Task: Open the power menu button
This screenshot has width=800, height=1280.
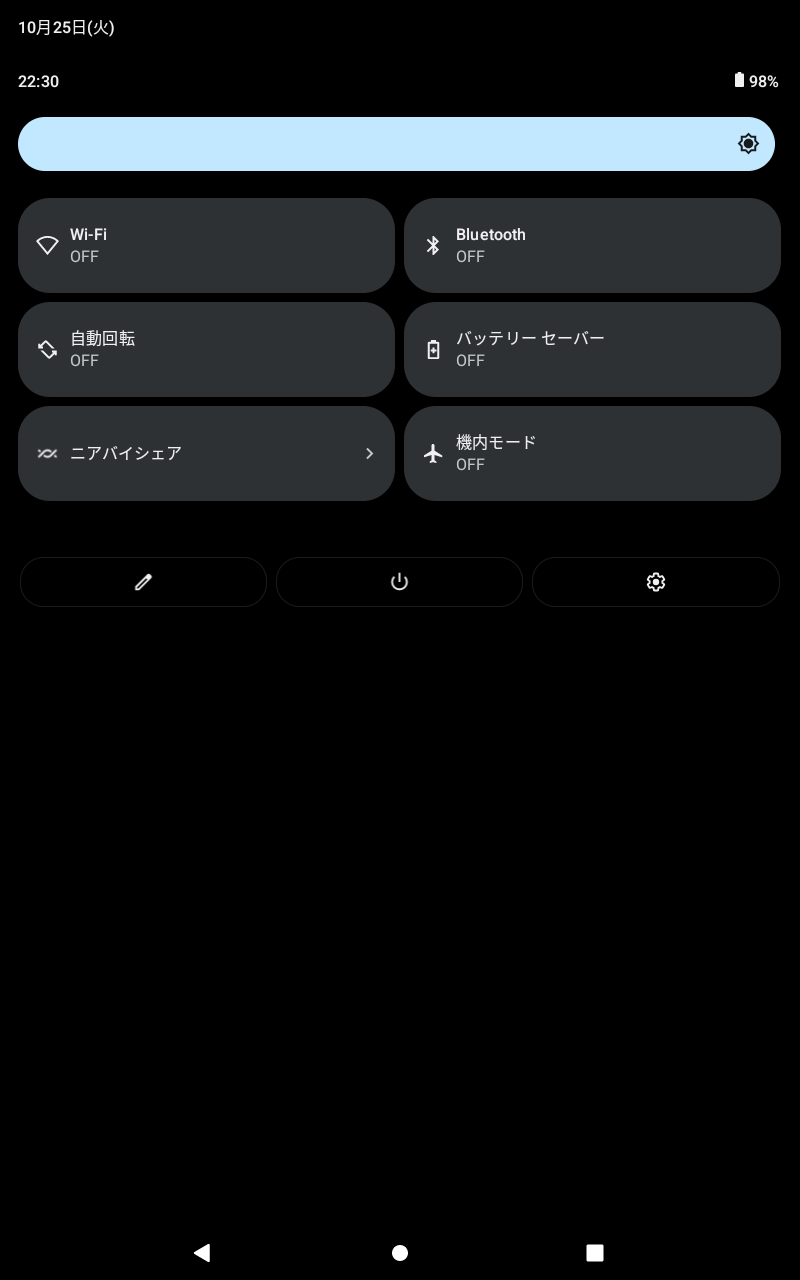Action: (399, 582)
